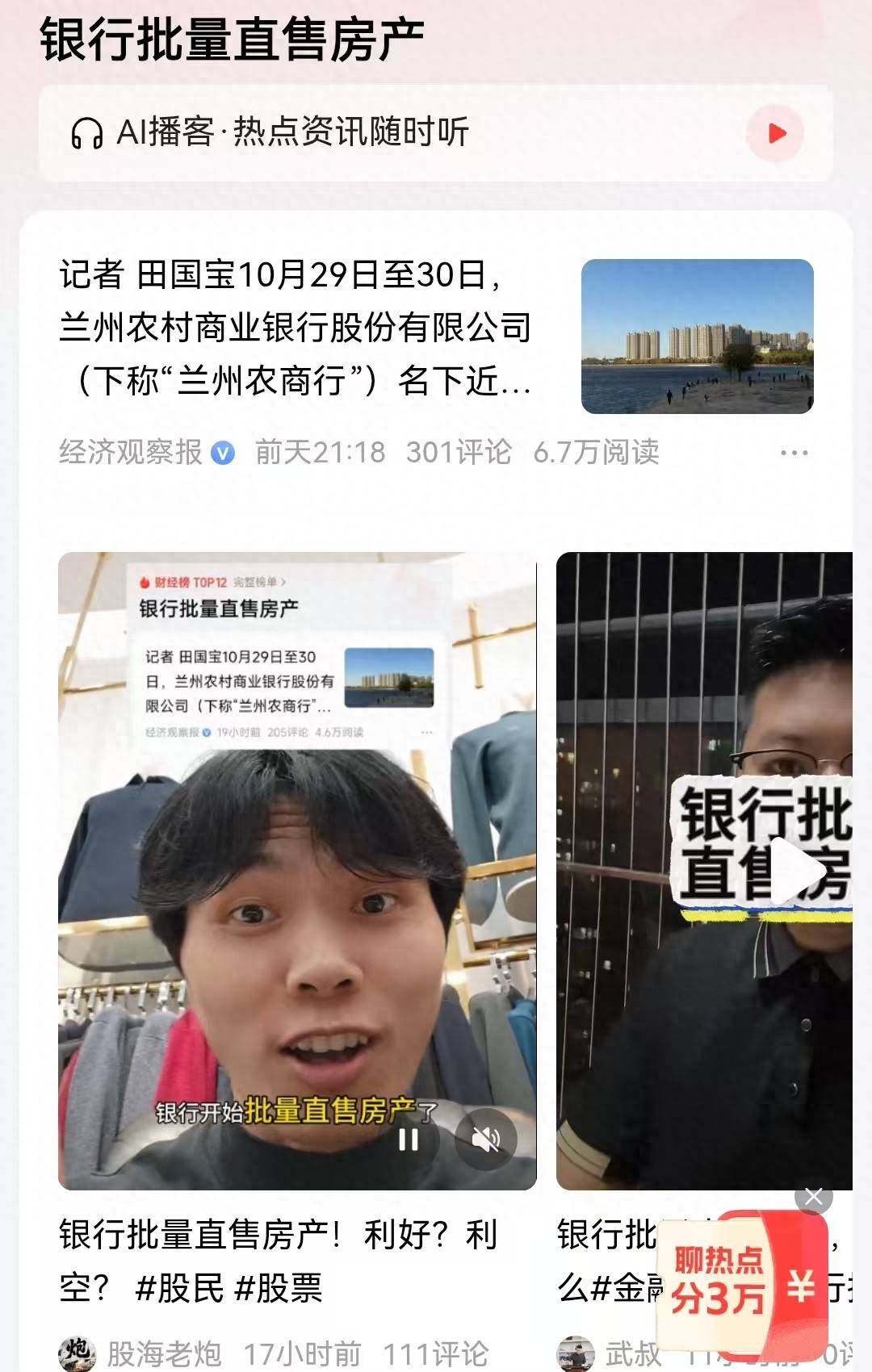Open the 兰州农商行 article by 经济观察报
This screenshot has height=1372, width=872.
[x=296, y=328]
